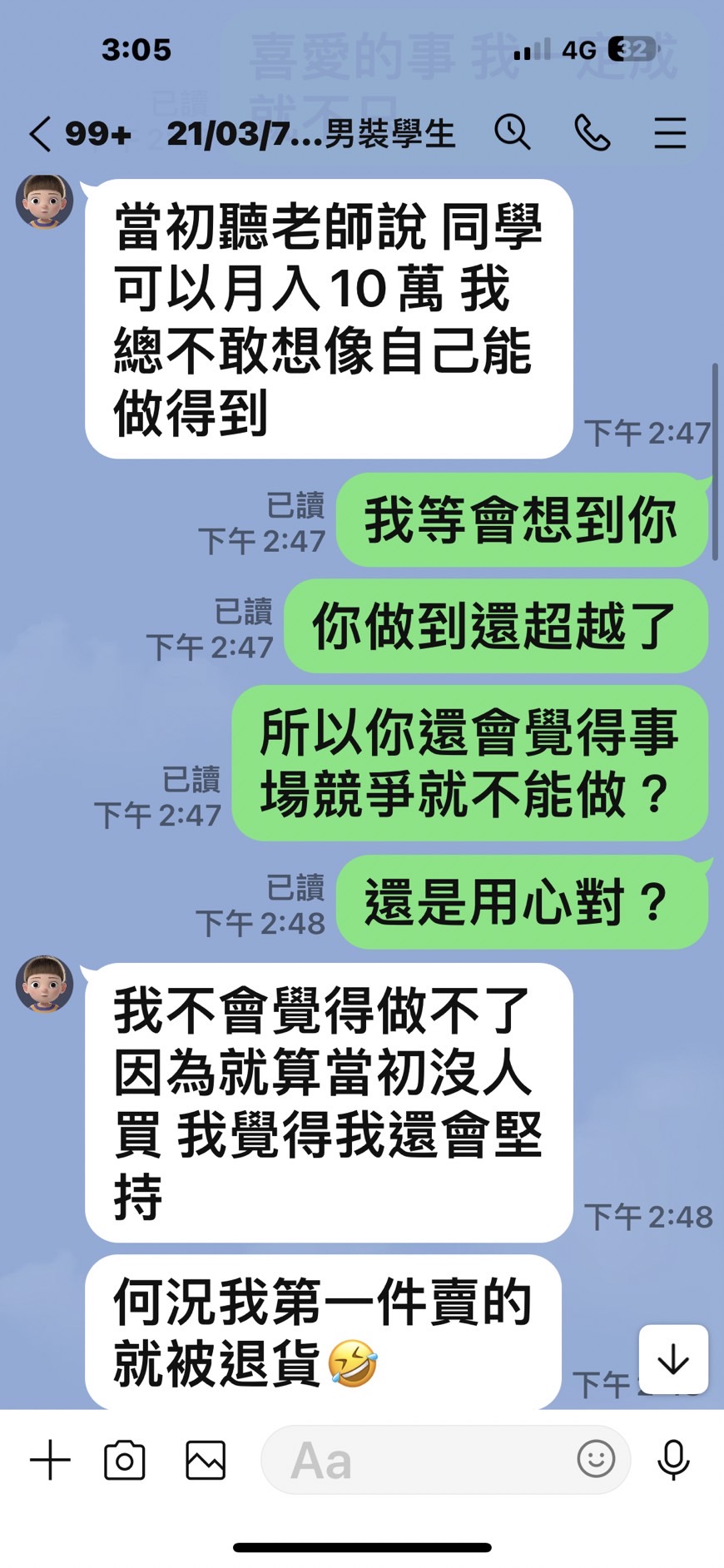Open the emoji sticker picker

(596, 1459)
